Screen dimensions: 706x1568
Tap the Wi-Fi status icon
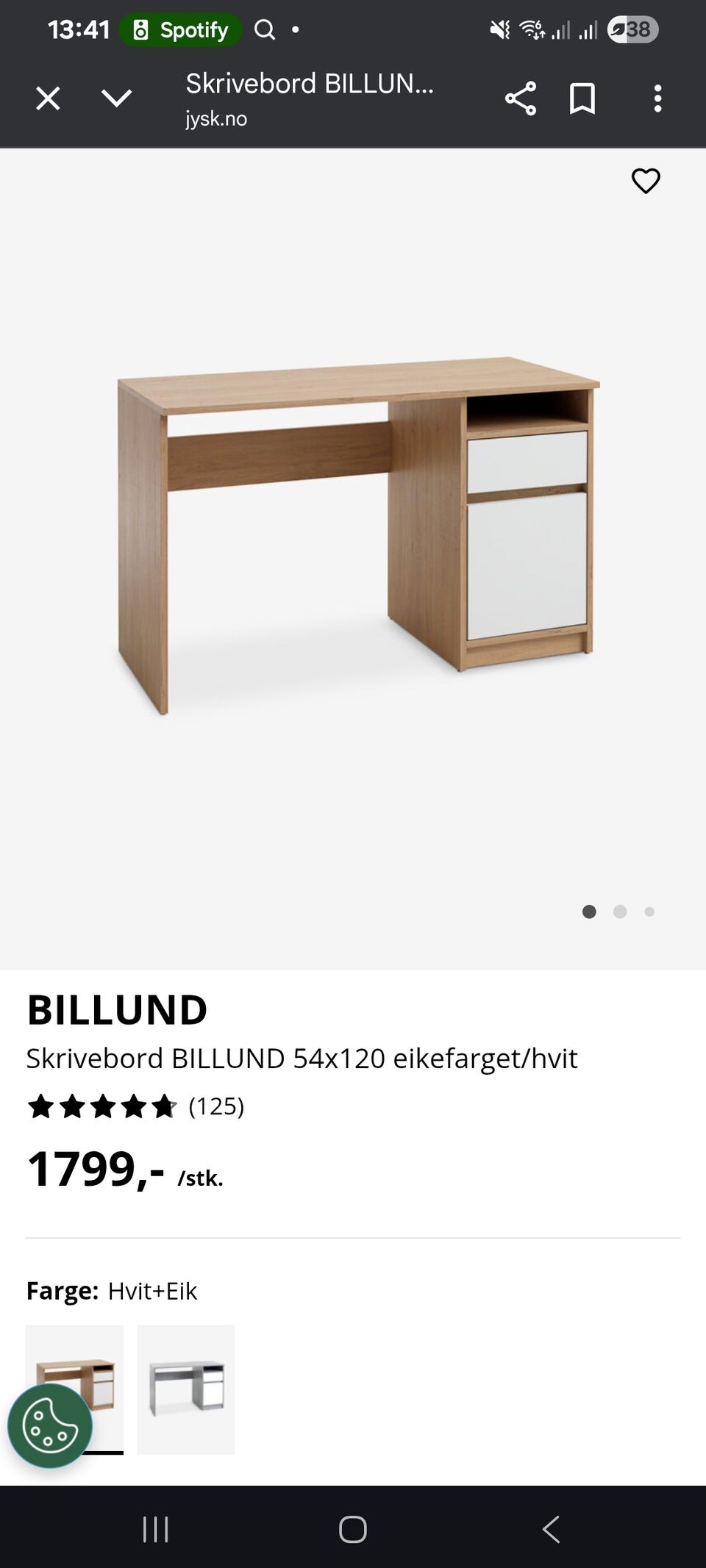(x=531, y=29)
